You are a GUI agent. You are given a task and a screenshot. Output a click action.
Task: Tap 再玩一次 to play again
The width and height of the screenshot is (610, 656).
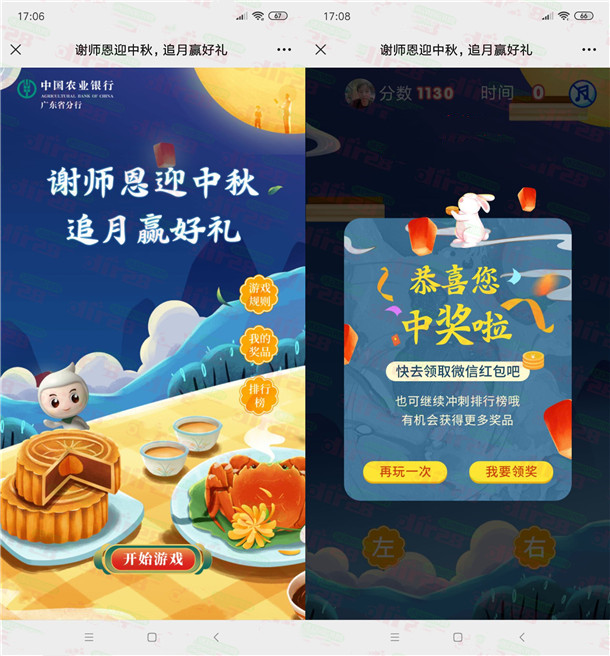coord(398,472)
